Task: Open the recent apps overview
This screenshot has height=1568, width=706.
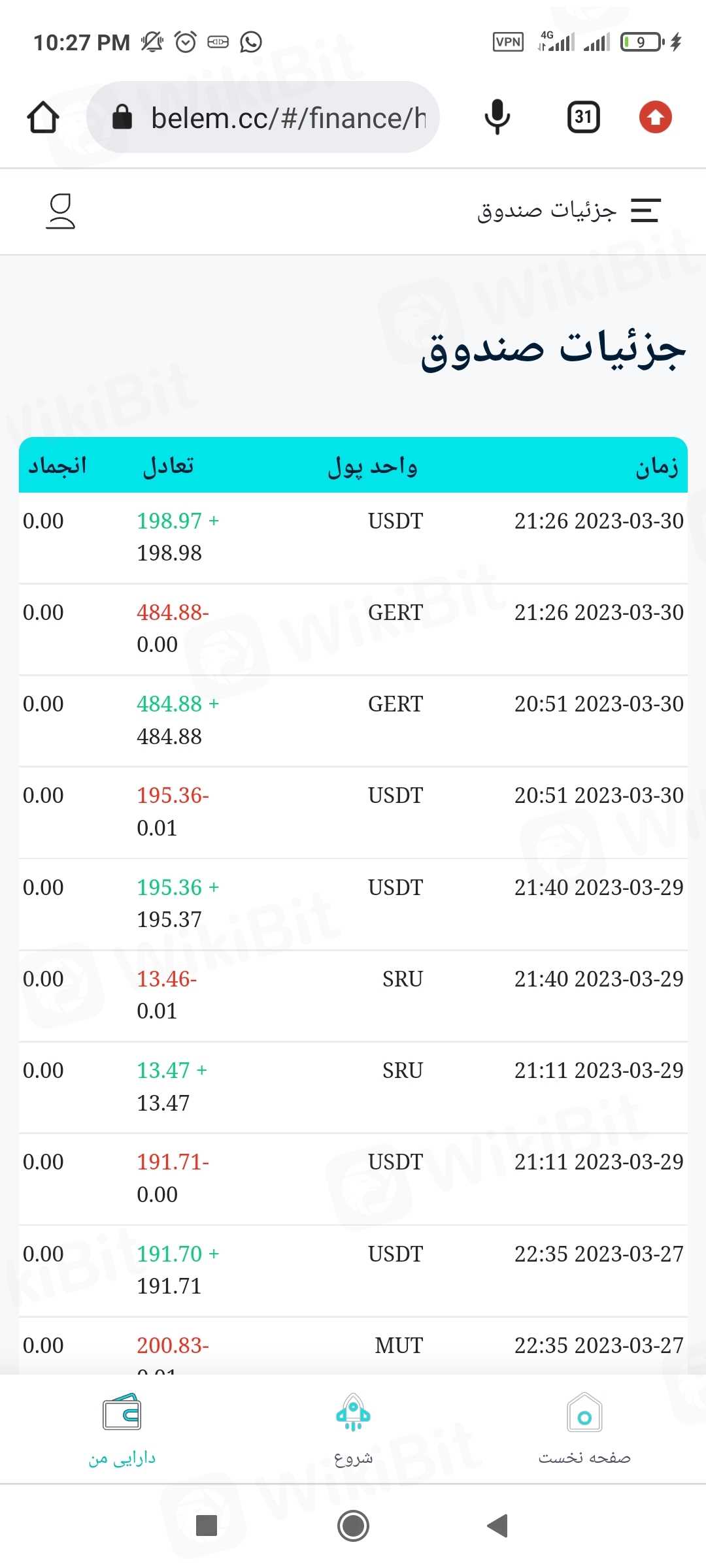Action: [207, 1526]
